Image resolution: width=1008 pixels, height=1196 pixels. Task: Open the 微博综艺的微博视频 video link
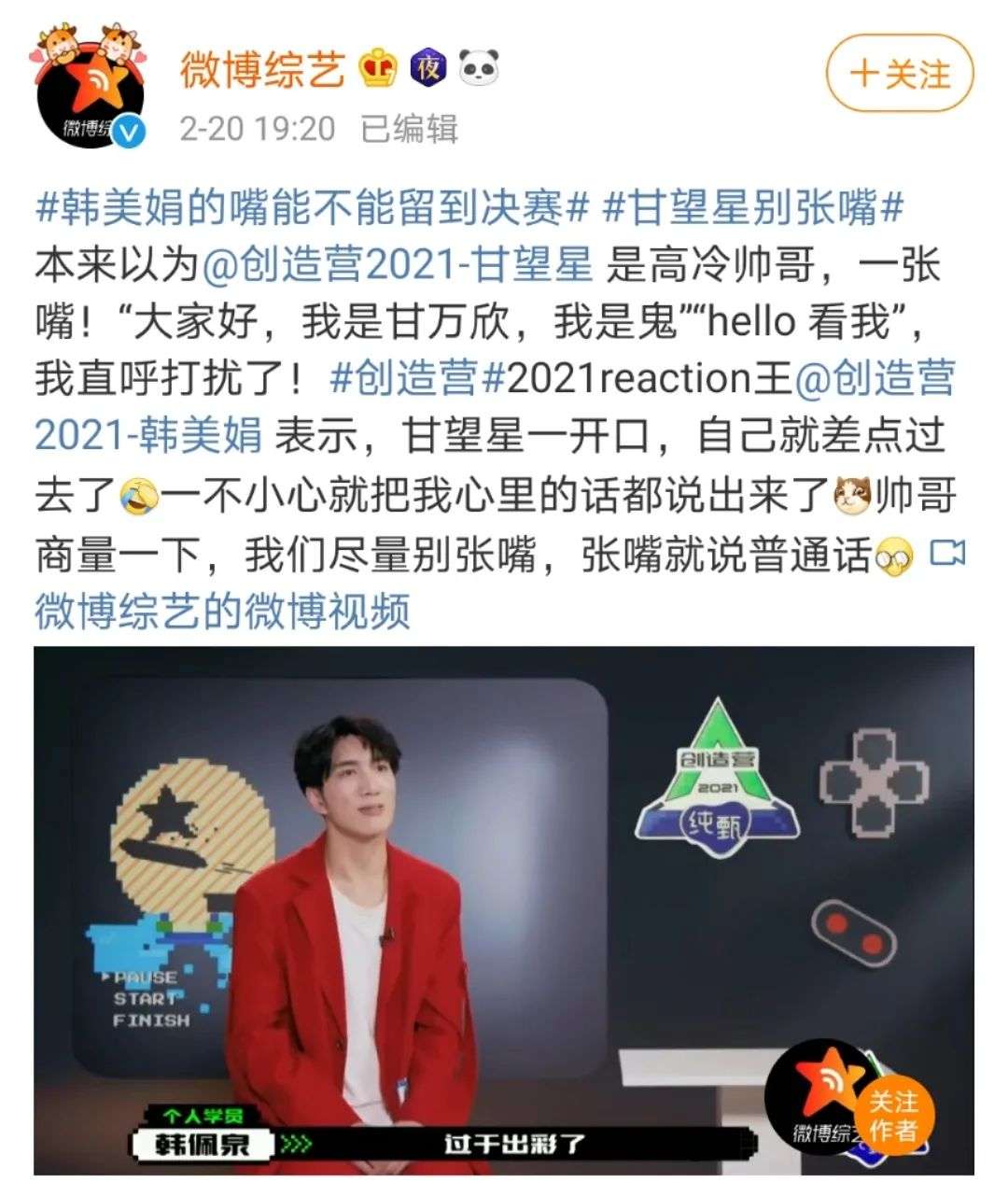click(x=222, y=612)
